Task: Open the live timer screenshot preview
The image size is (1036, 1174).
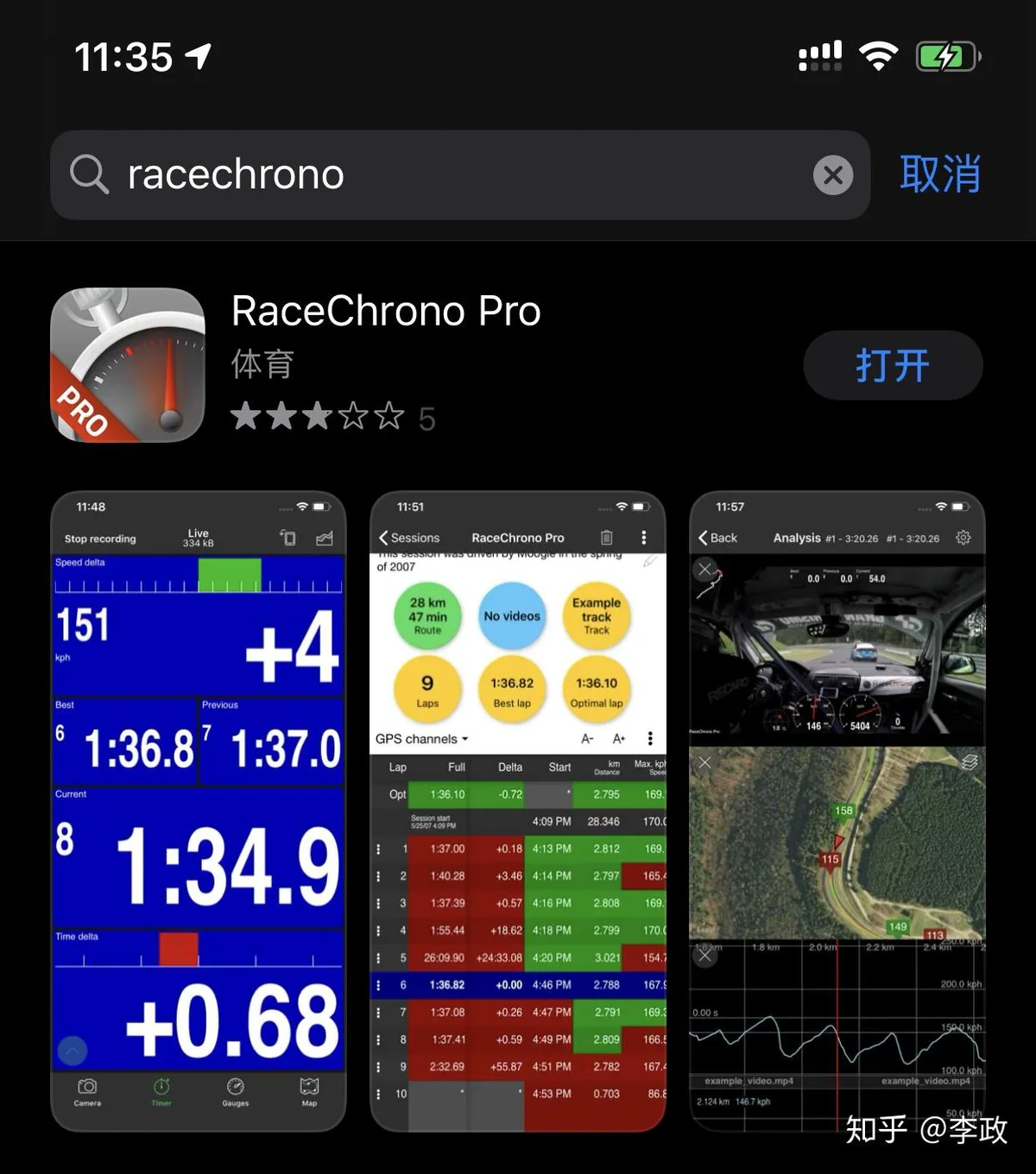Action: [199, 811]
